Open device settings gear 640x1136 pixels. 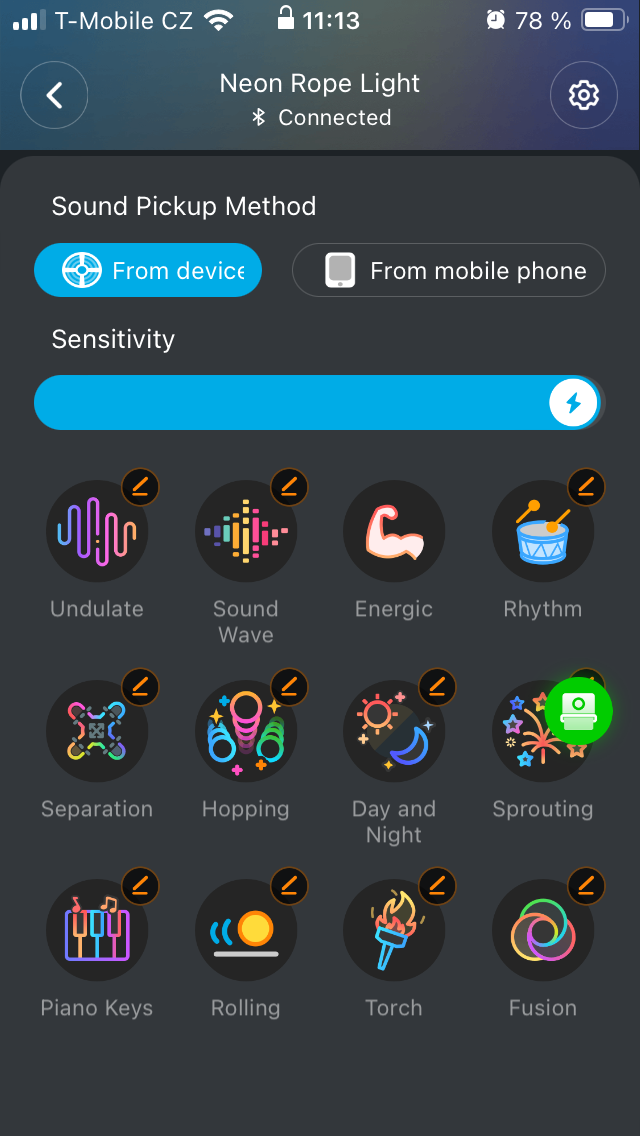(x=583, y=96)
